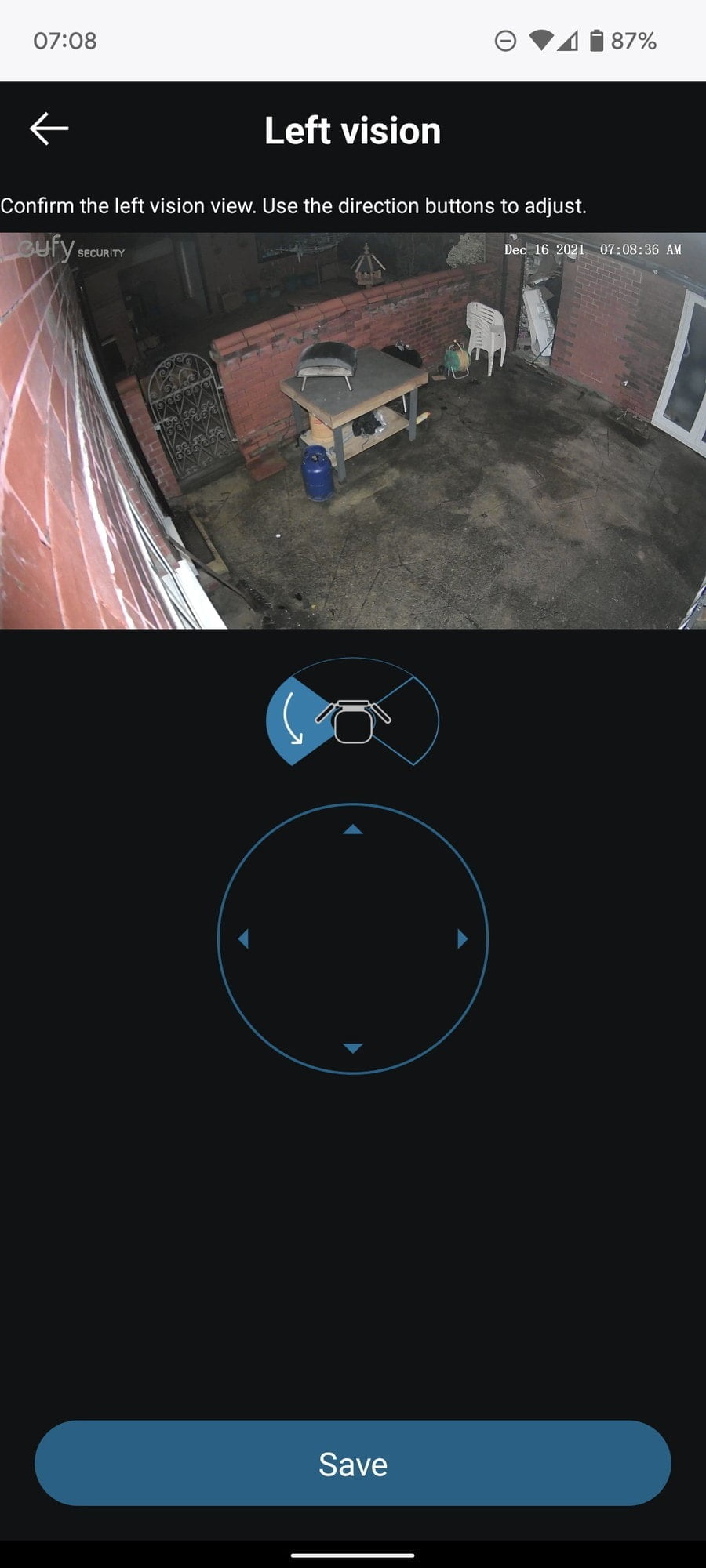Tap the right direction arrow

[x=462, y=938]
